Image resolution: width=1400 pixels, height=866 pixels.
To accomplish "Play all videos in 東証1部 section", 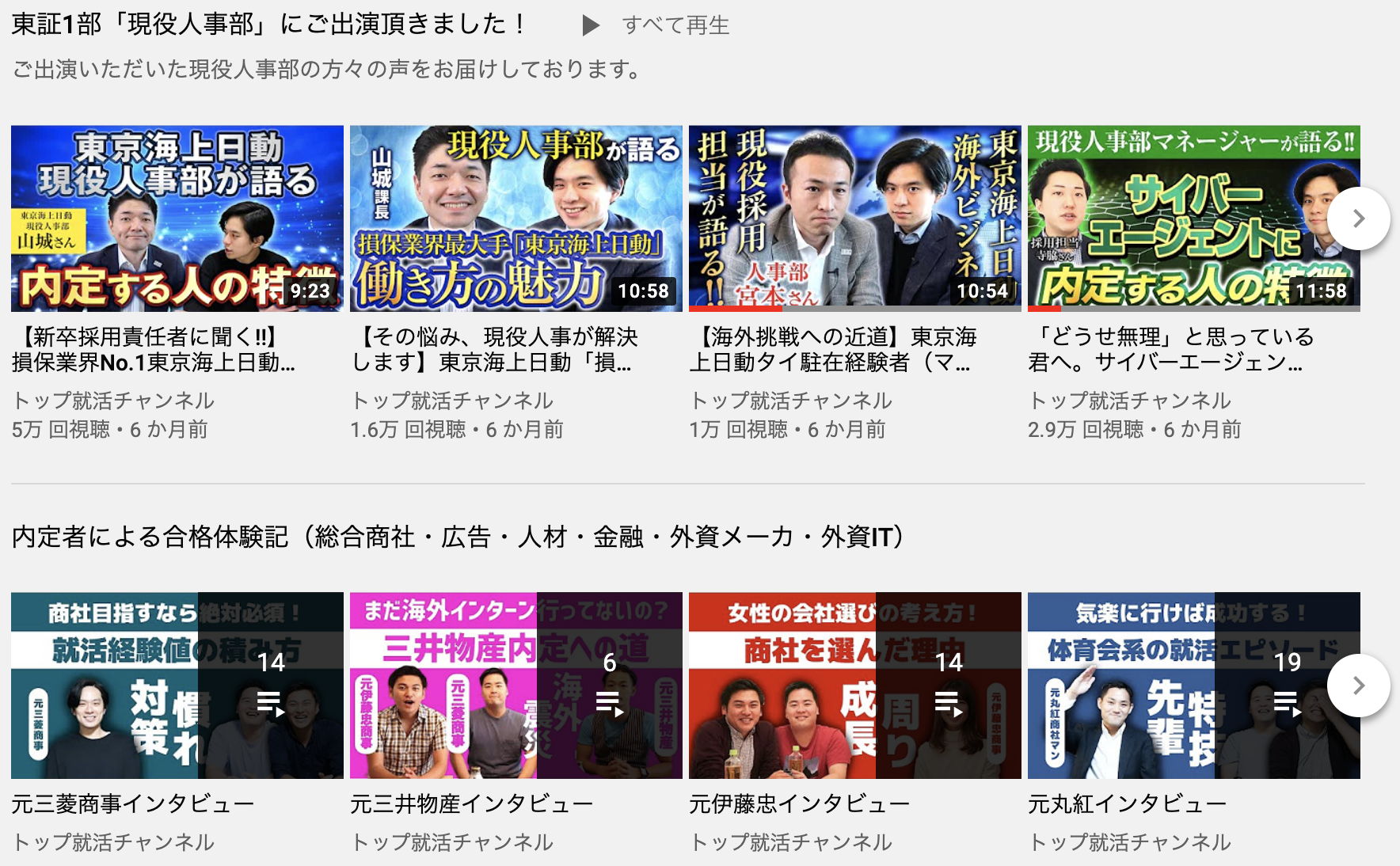I will pos(656,25).
